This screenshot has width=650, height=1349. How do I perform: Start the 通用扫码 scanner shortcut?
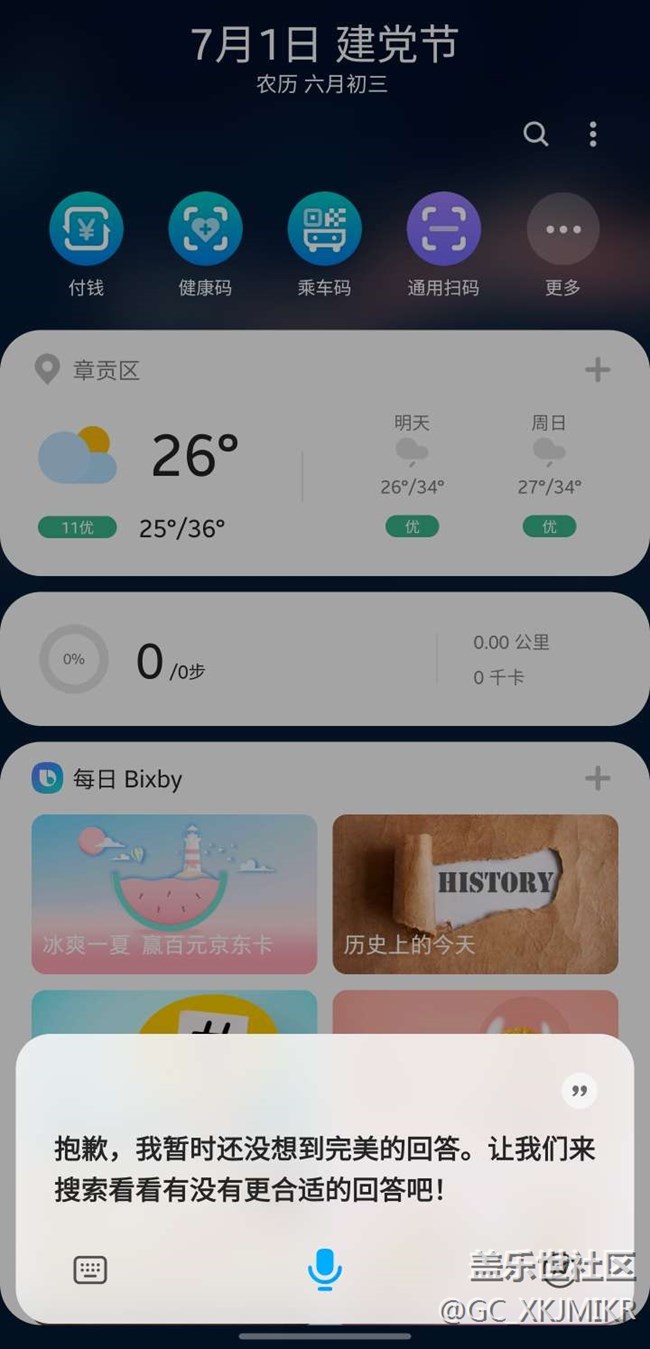pyautogui.click(x=443, y=230)
